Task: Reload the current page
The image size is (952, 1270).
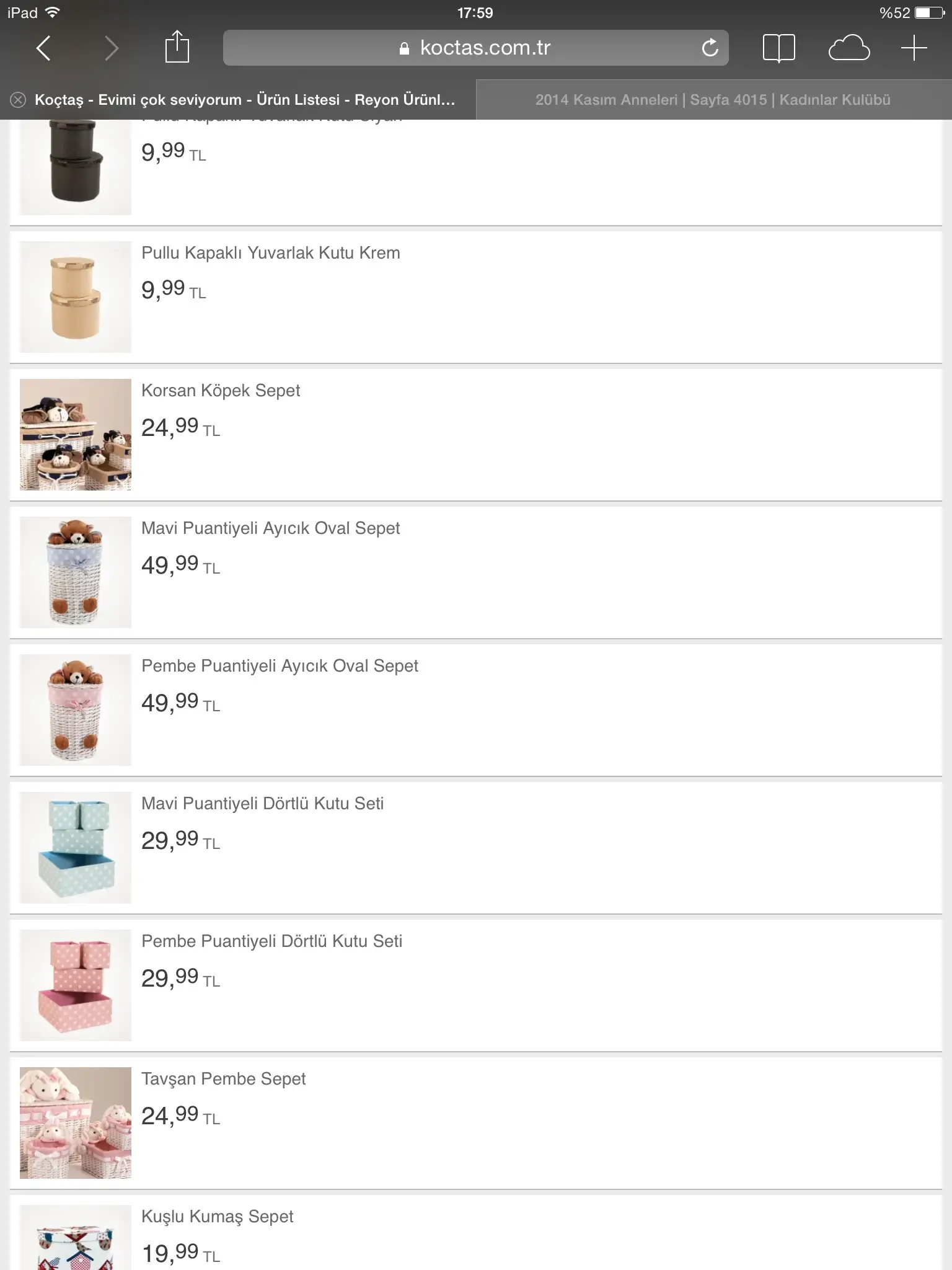Action: point(710,48)
